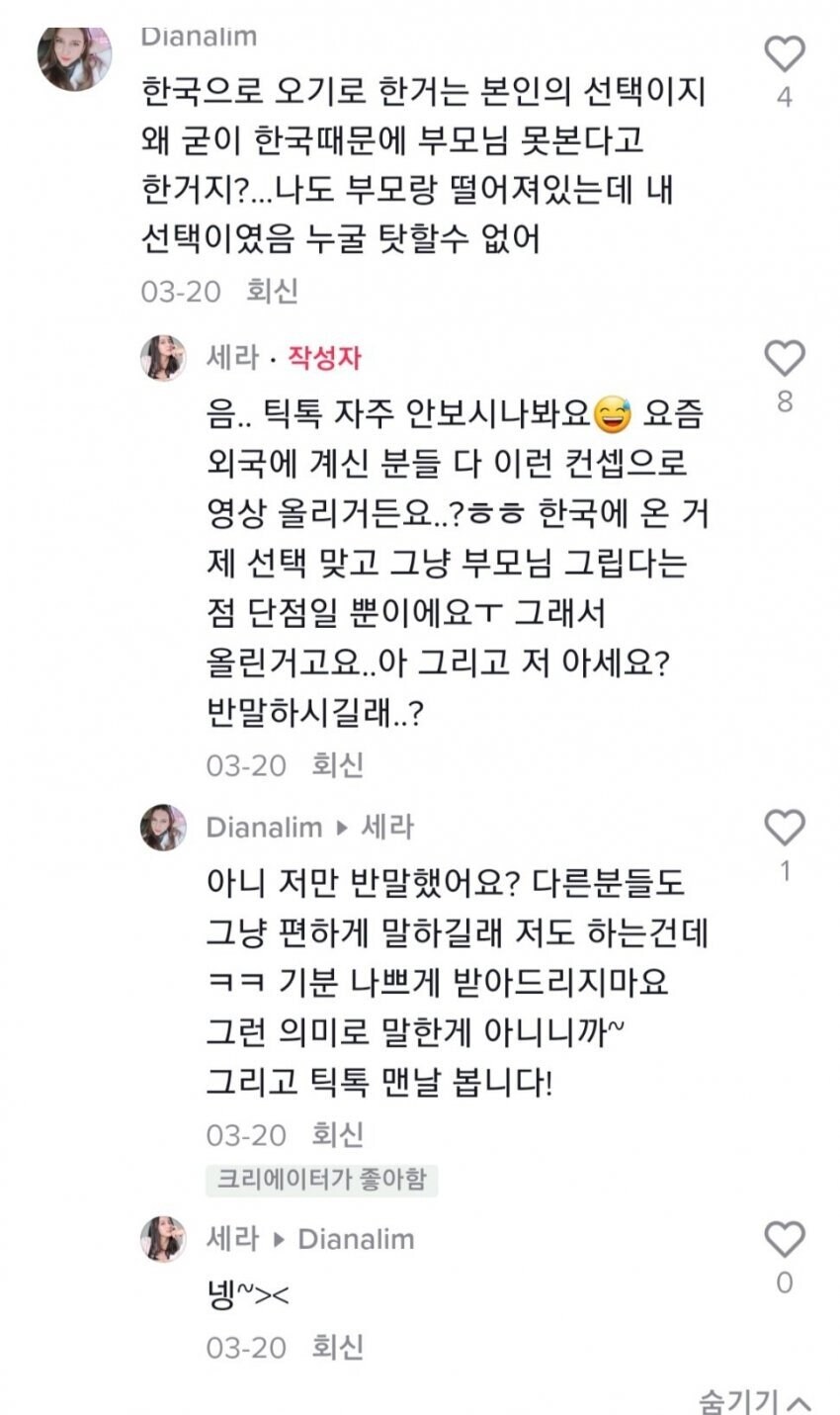
Task: Tap the heart on 세라's '넹~><' reply
Action: [x=786, y=1240]
